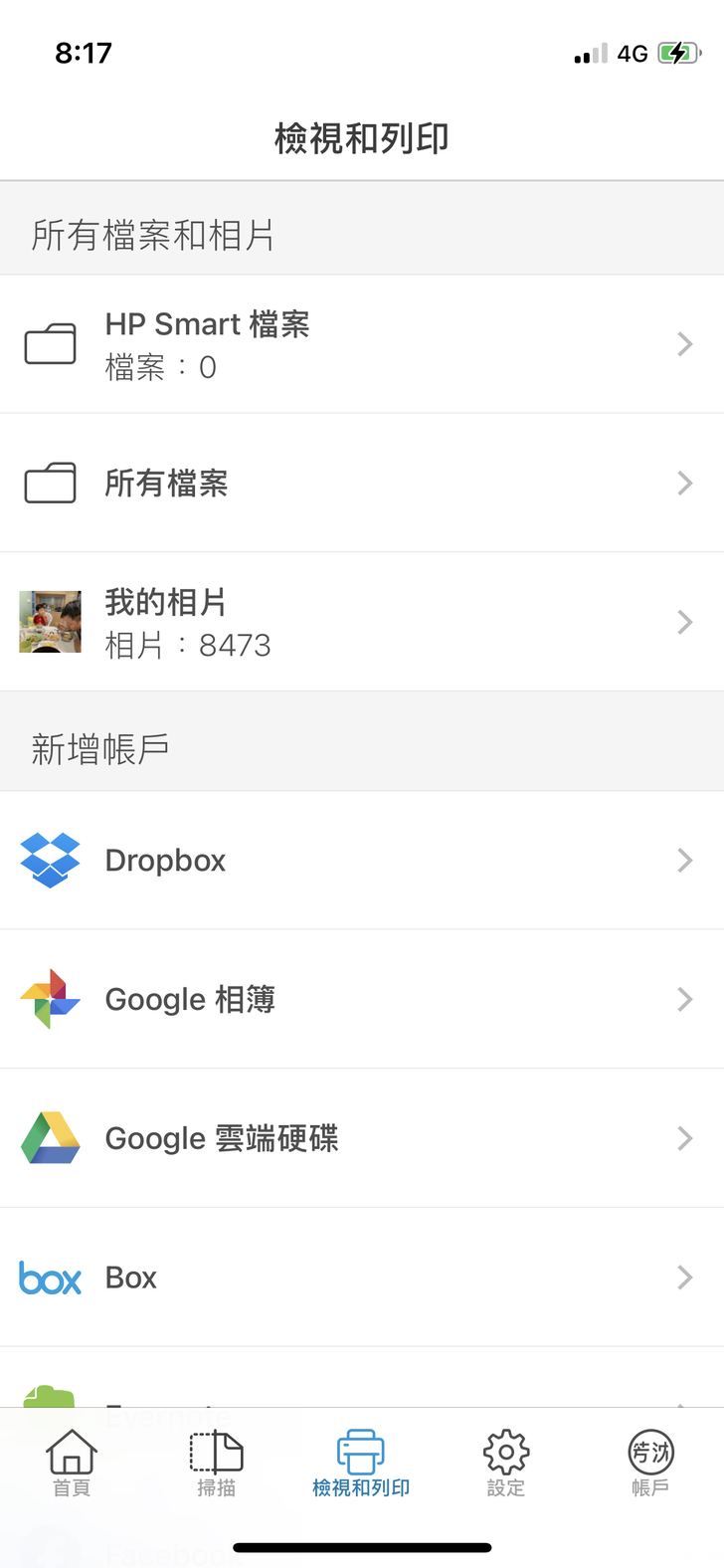This screenshot has height=1568, width=724.
Task: Add a Dropbox account
Action: click(x=361, y=861)
